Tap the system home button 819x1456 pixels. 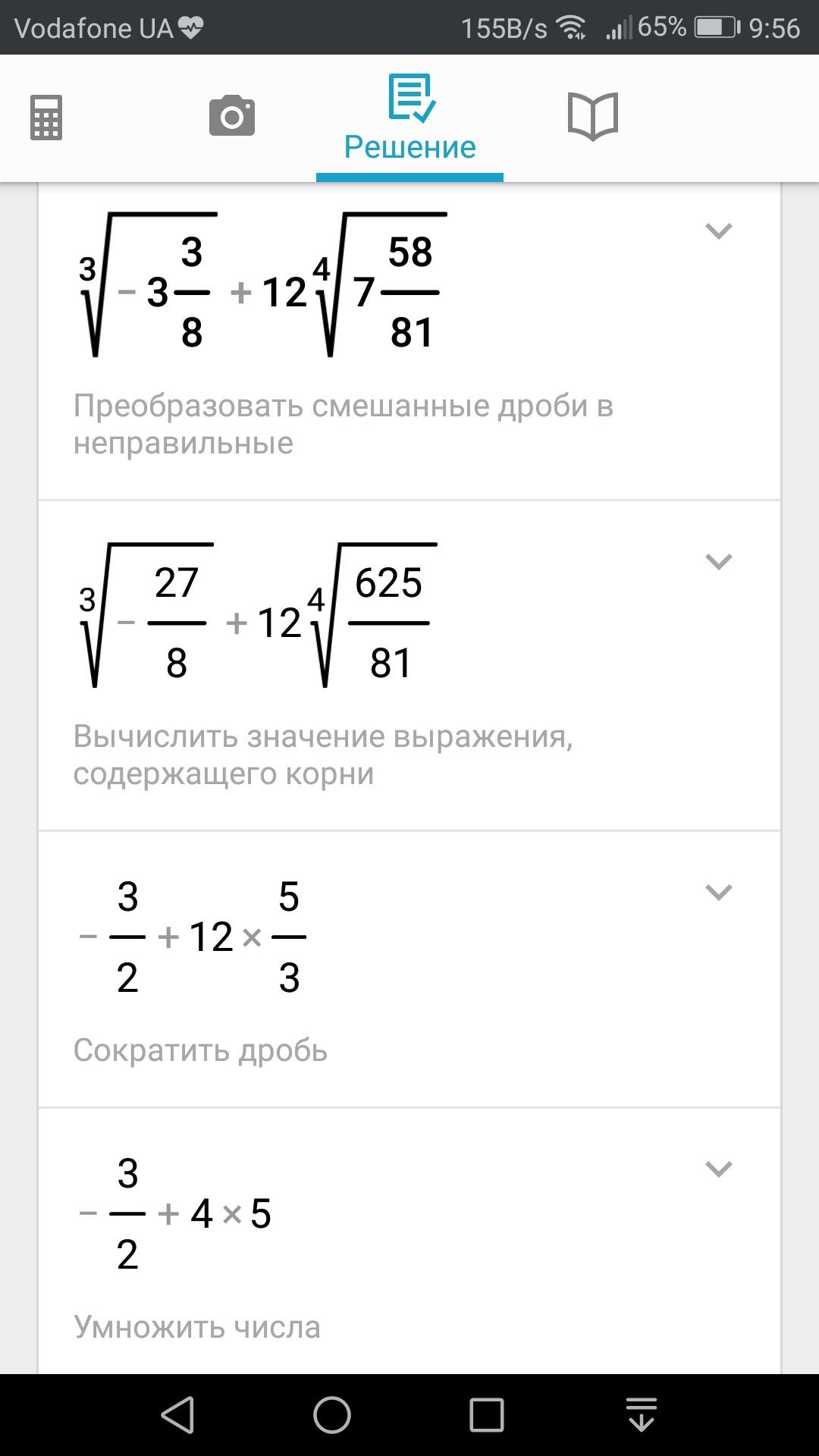point(332,1415)
